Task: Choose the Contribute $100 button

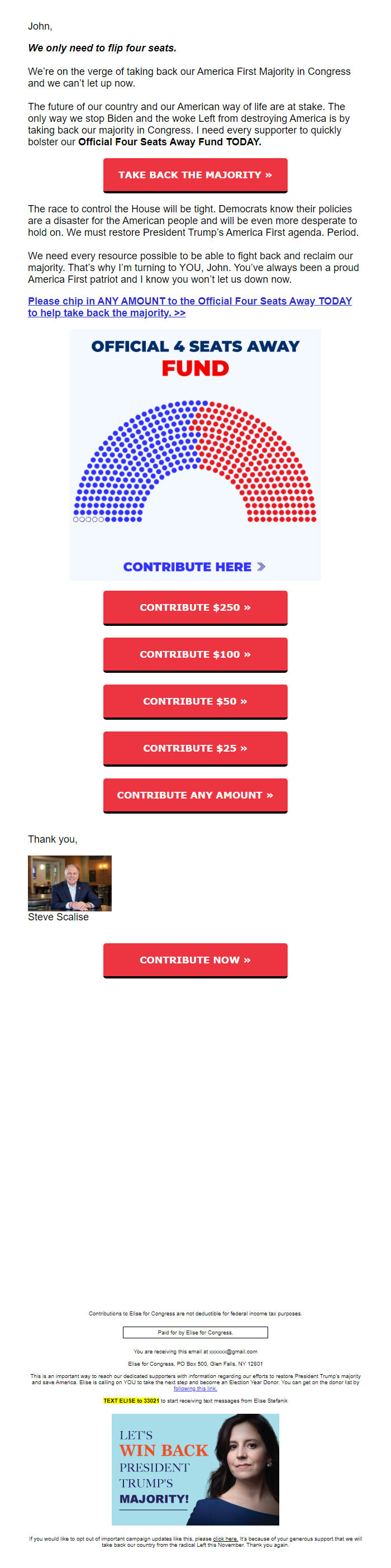Action: [194, 654]
